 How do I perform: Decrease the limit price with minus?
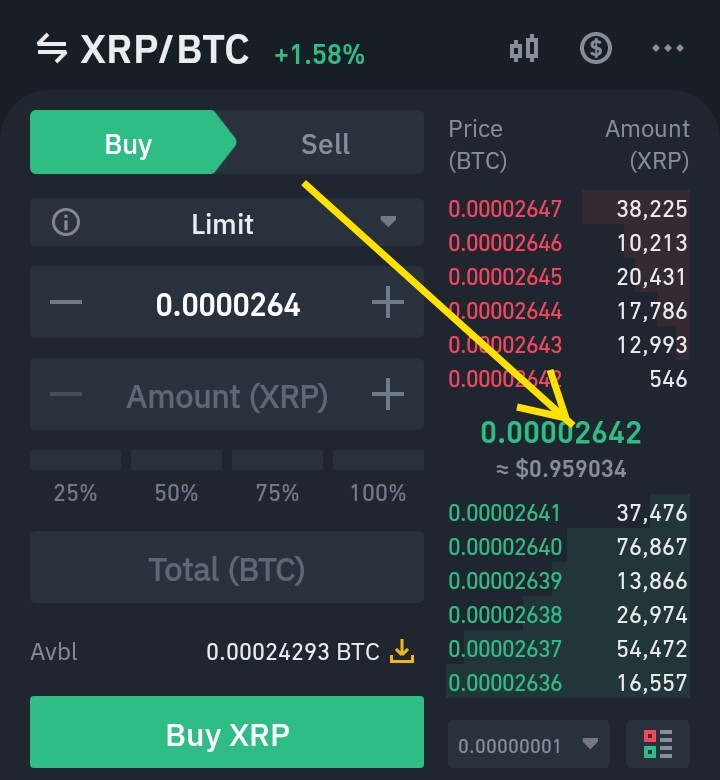(x=66, y=303)
